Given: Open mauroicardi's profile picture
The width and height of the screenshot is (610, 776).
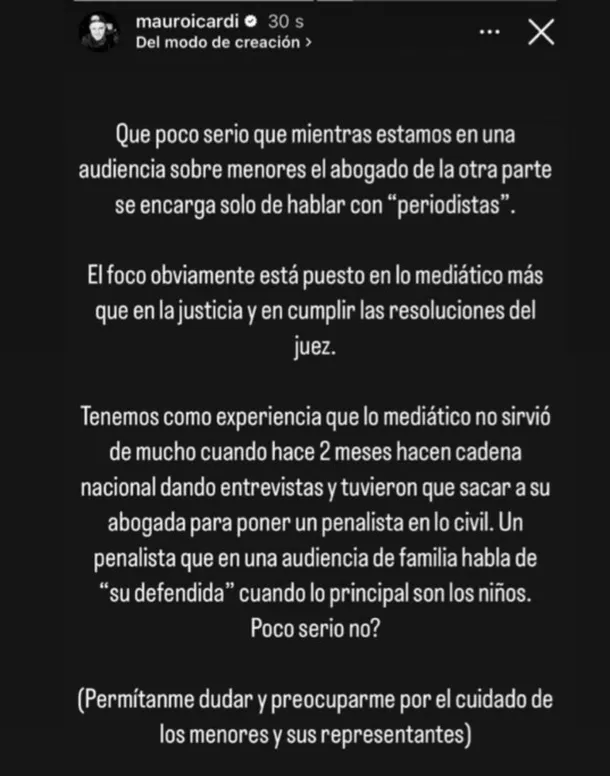Looking at the screenshot, I should click(x=99, y=33).
